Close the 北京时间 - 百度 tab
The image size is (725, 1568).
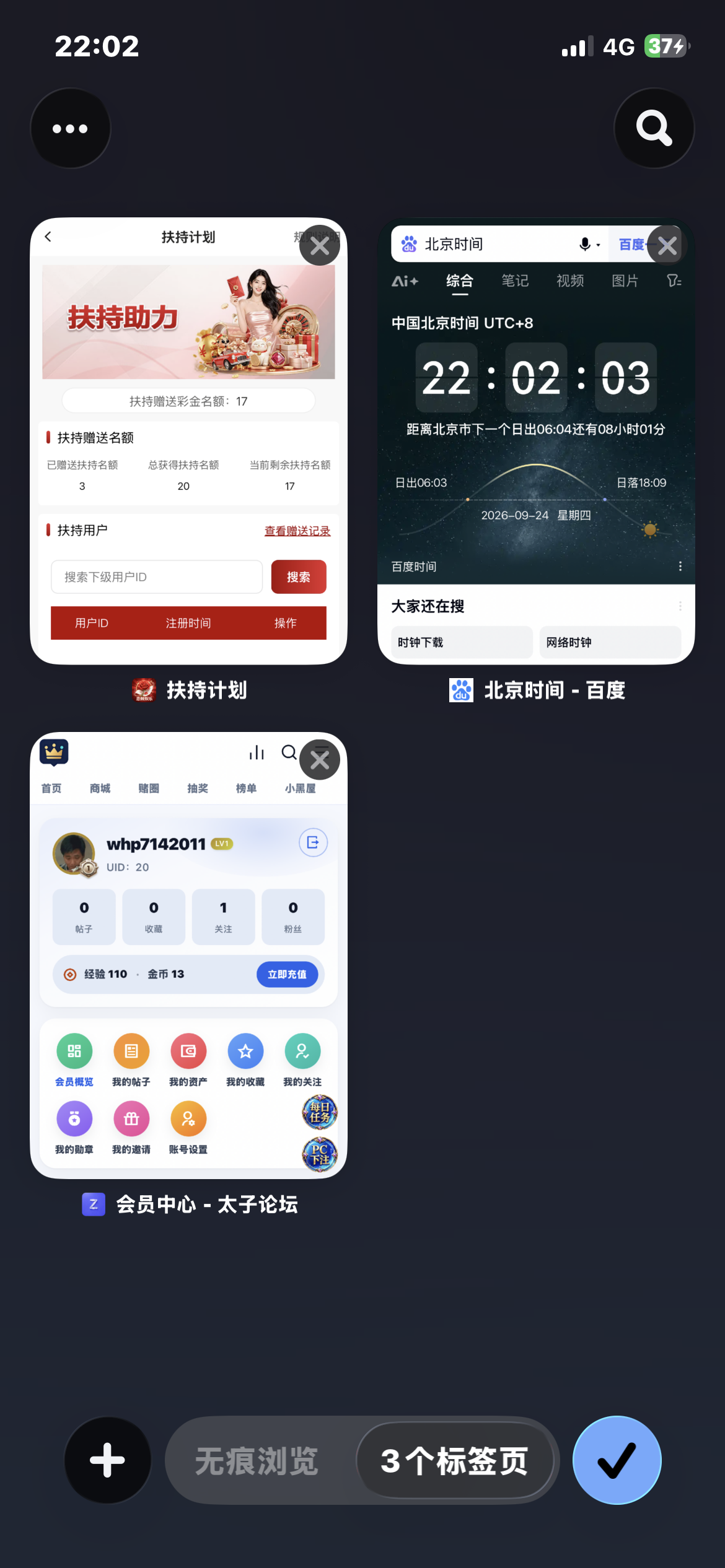click(667, 245)
